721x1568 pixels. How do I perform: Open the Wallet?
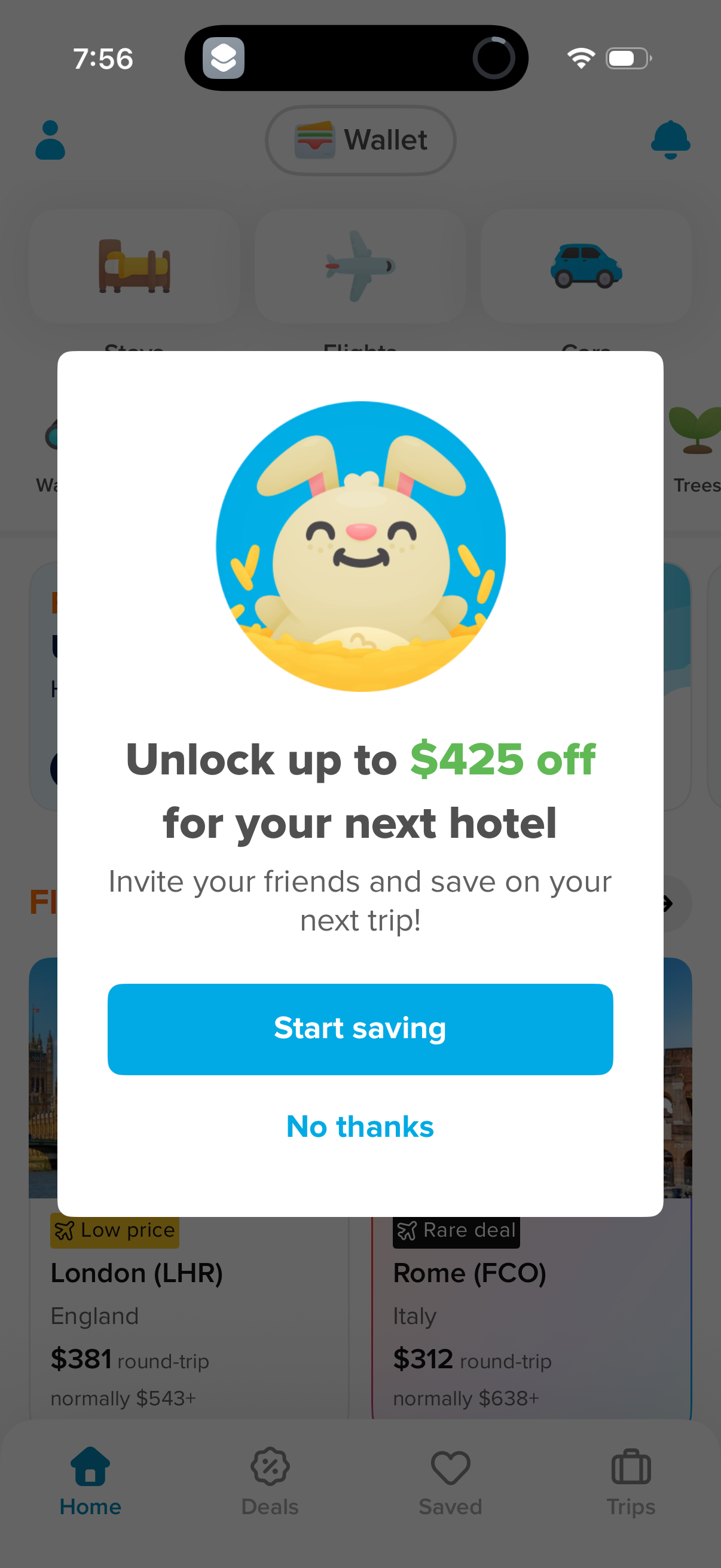pyautogui.click(x=360, y=141)
